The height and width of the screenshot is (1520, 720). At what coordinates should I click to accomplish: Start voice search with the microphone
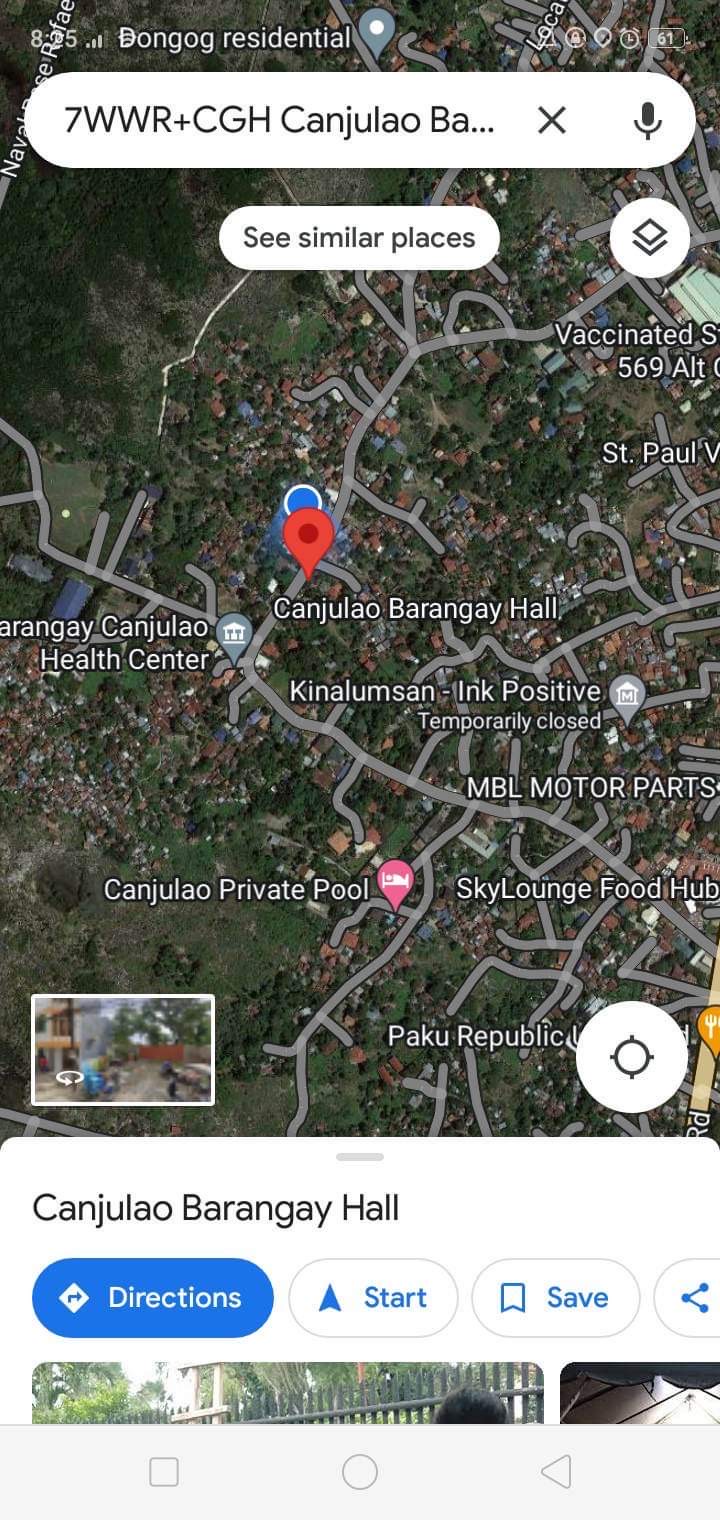(648, 121)
